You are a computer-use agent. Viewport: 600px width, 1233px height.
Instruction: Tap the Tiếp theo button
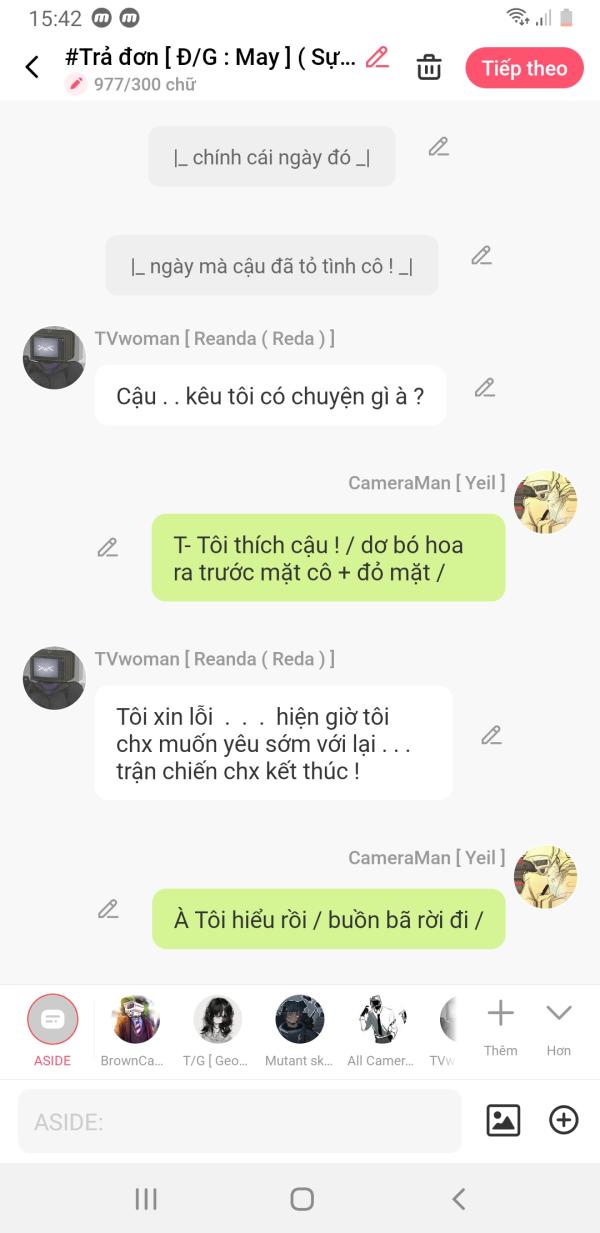pyautogui.click(x=524, y=68)
